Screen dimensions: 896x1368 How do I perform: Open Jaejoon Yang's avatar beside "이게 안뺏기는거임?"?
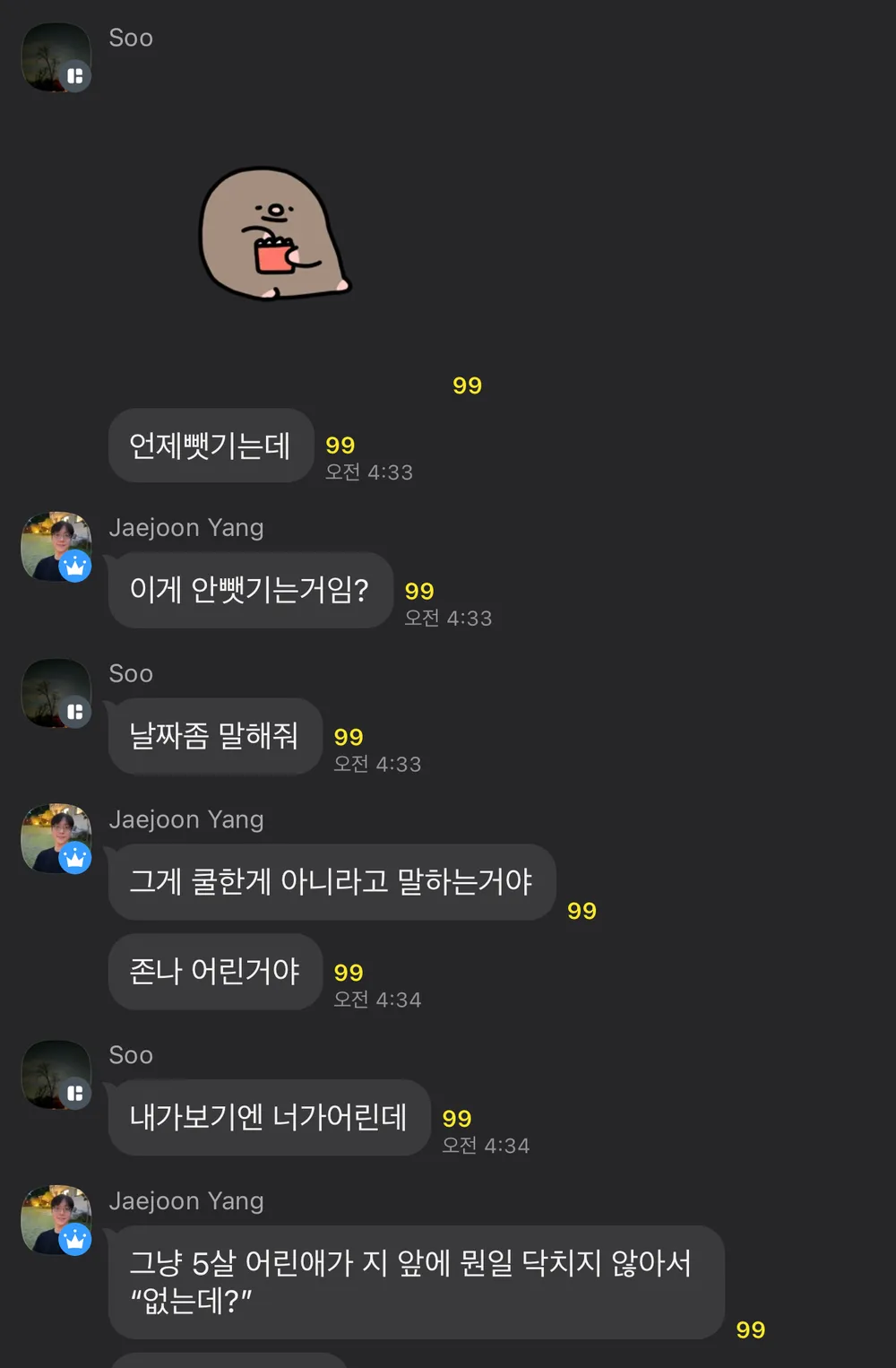56,546
